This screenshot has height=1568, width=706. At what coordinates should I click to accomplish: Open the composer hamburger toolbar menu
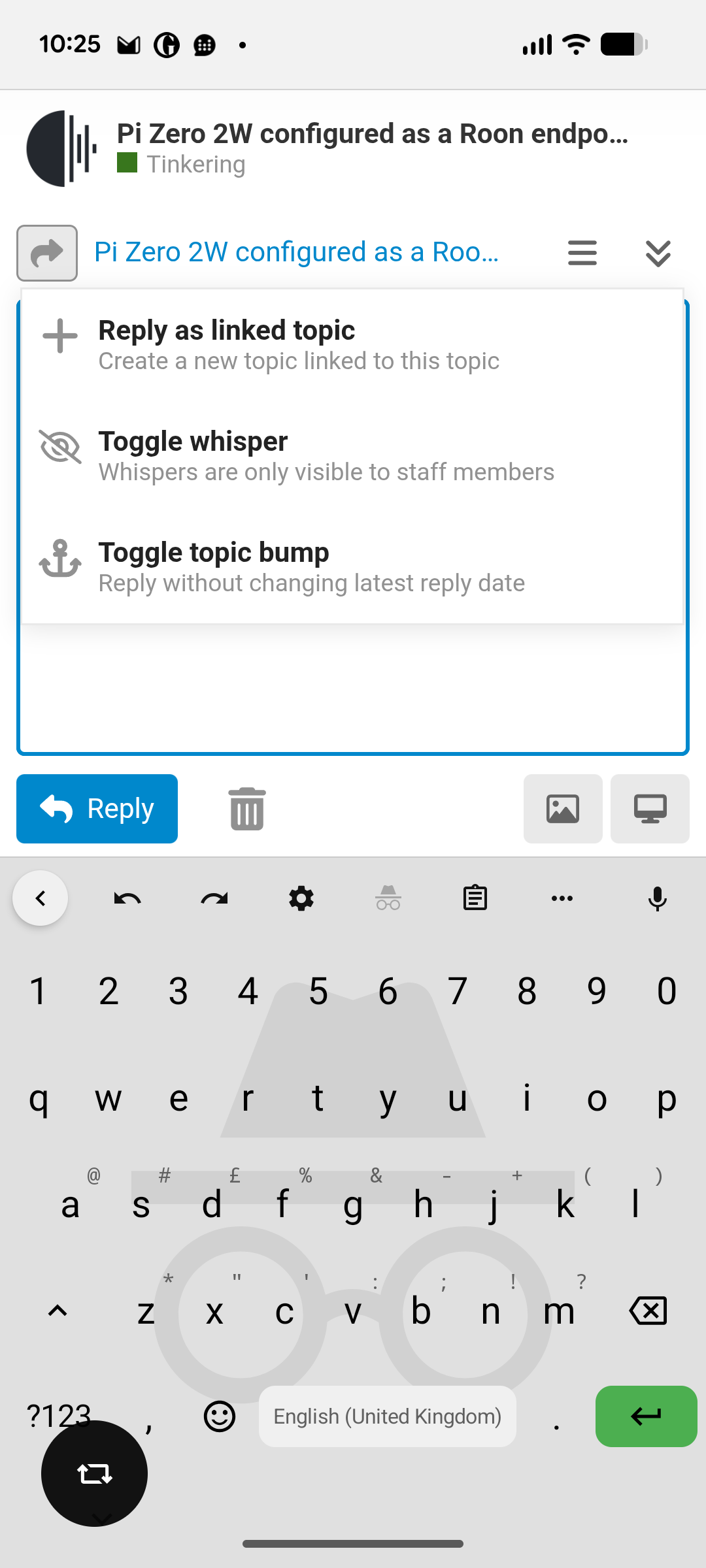tap(582, 253)
